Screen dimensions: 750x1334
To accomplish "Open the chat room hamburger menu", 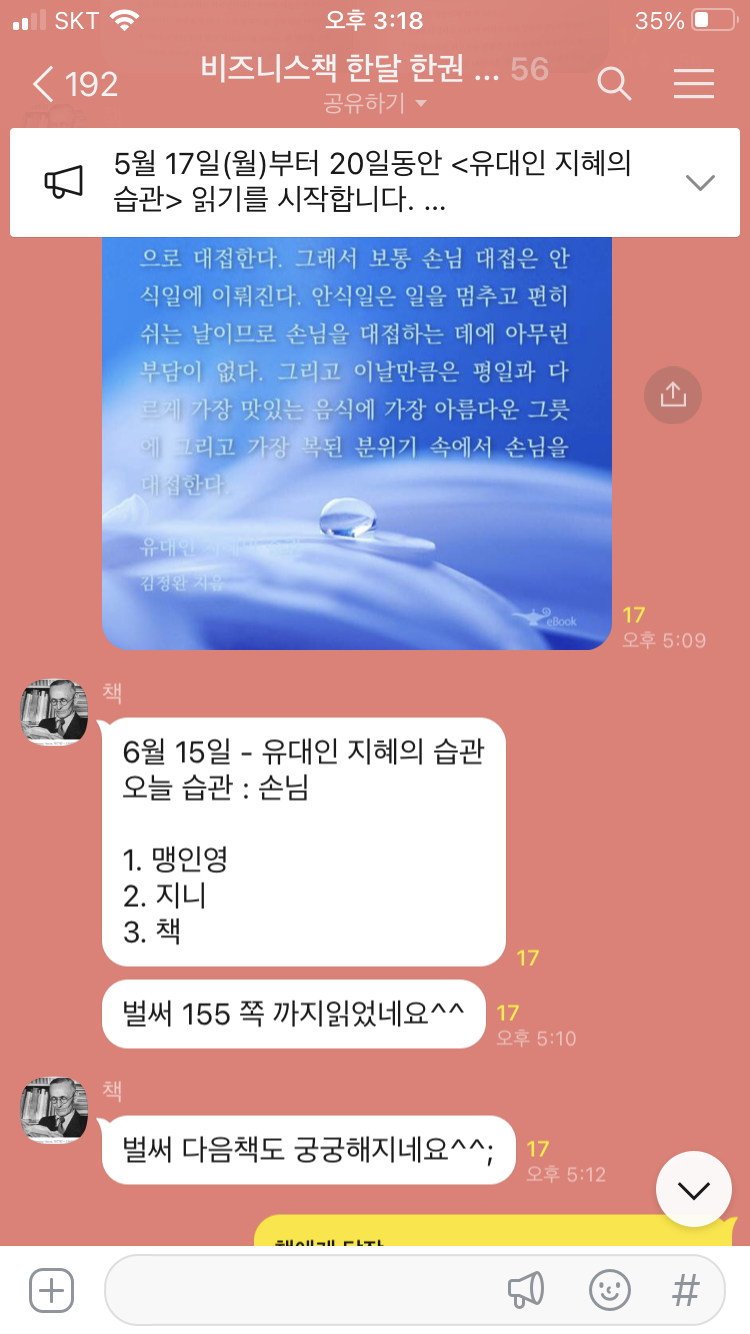I will pos(693,84).
